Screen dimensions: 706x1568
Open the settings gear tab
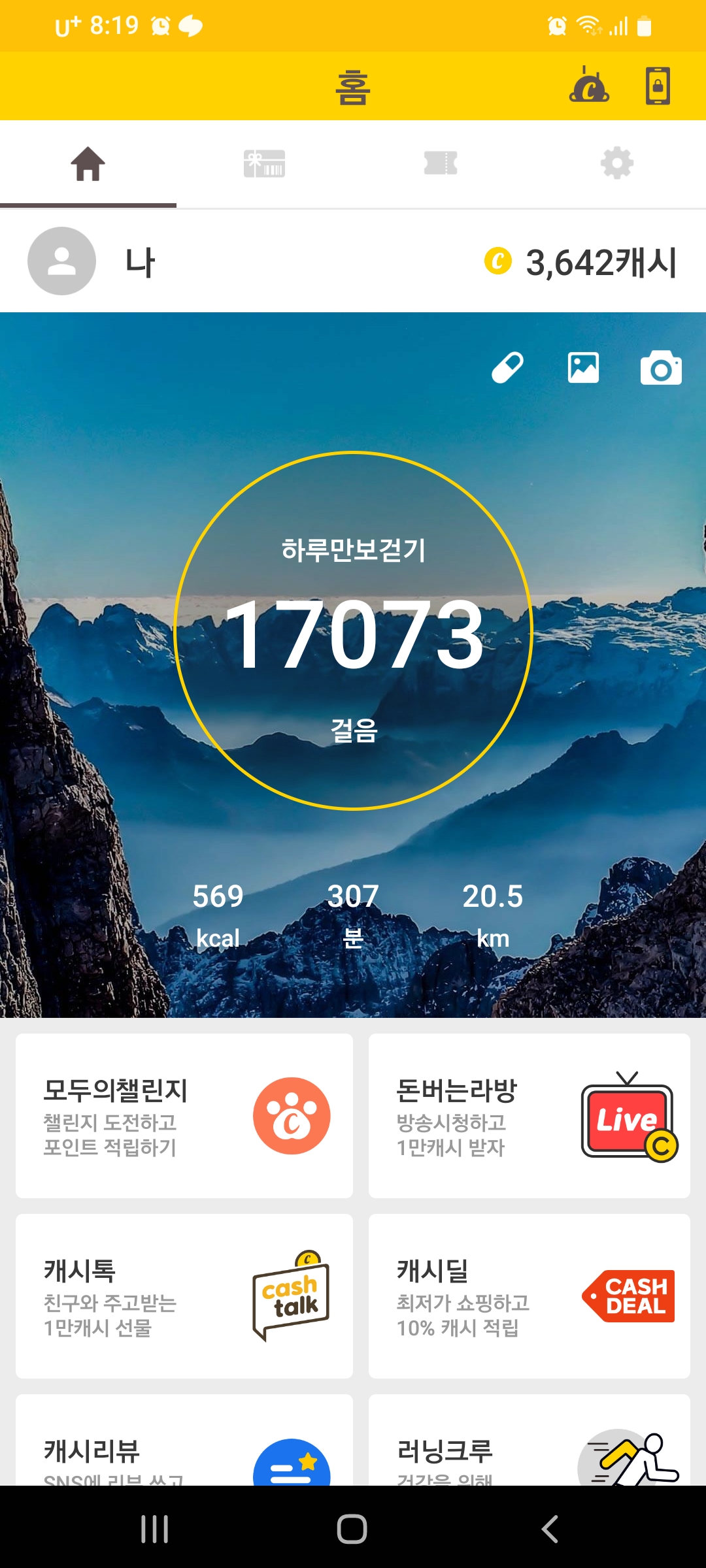(616, 163)
